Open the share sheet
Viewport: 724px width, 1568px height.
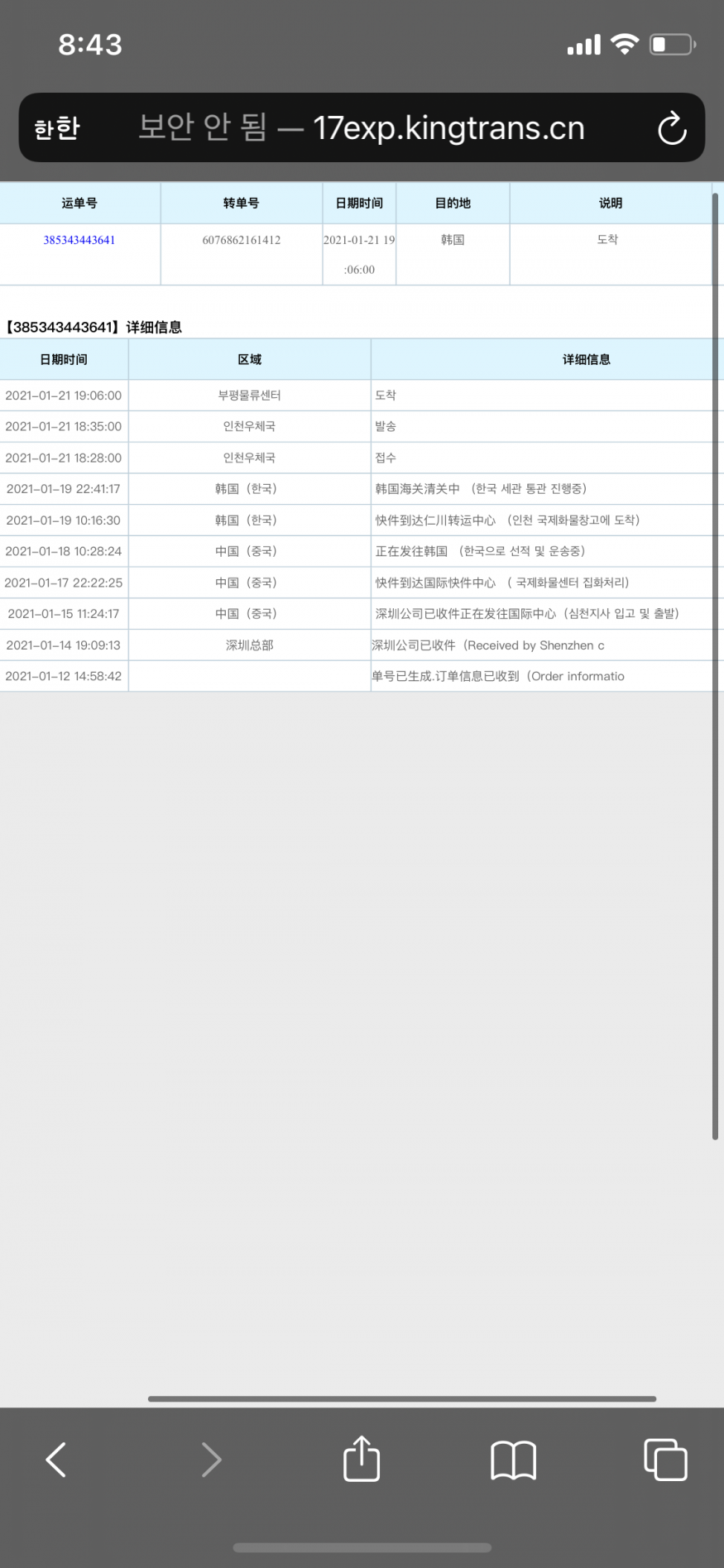[362, 1460]
